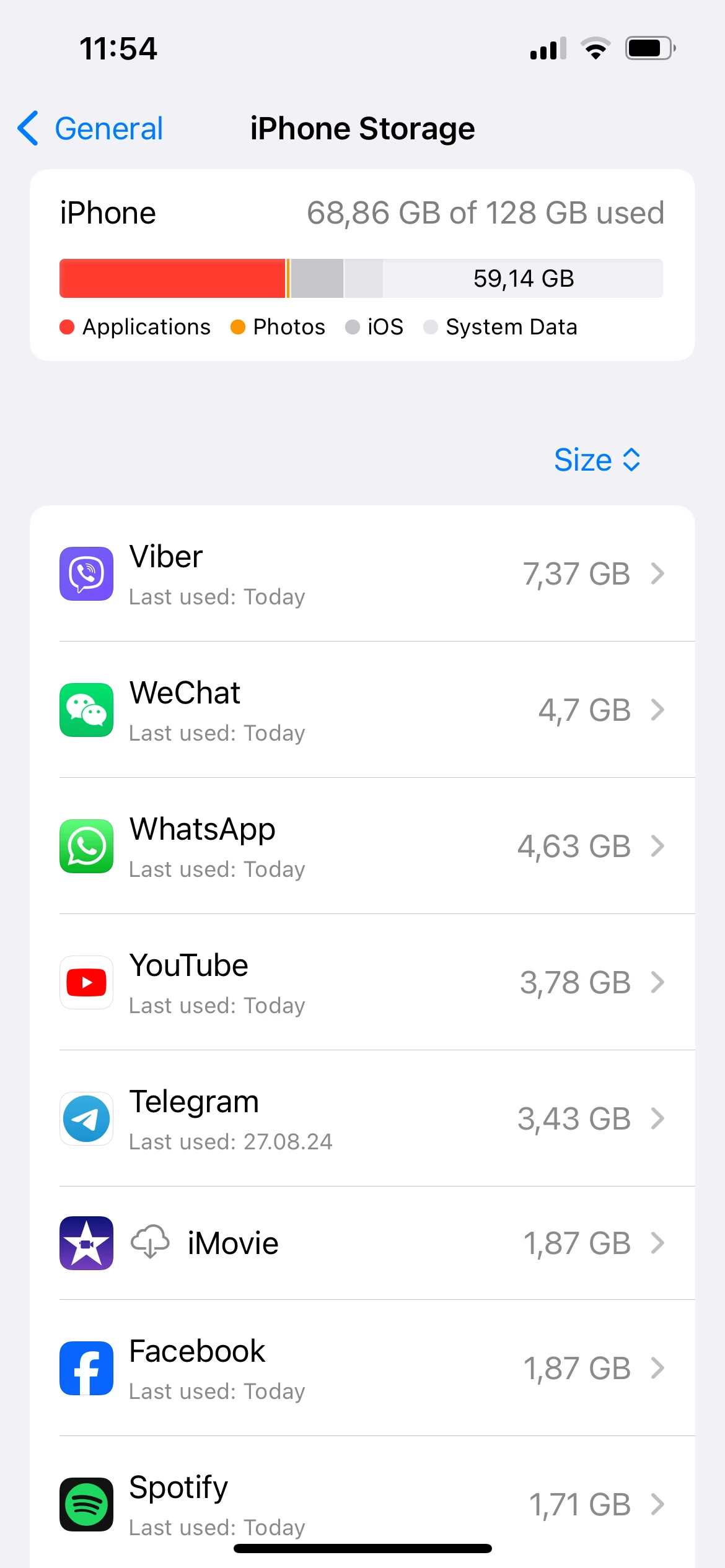The height and width of the screenshot is (1568, 725).
Task: Open Viber storage details
Action: pos(362,574)
